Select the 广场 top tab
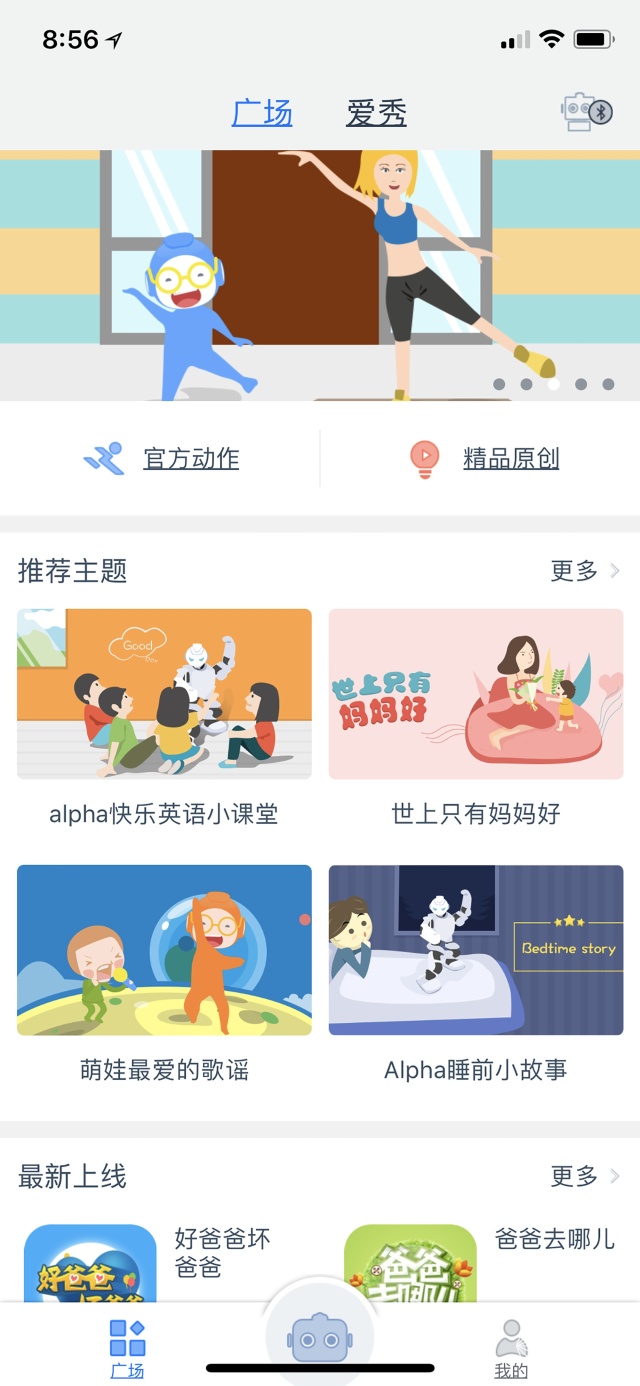 click(x=262, y=113)
